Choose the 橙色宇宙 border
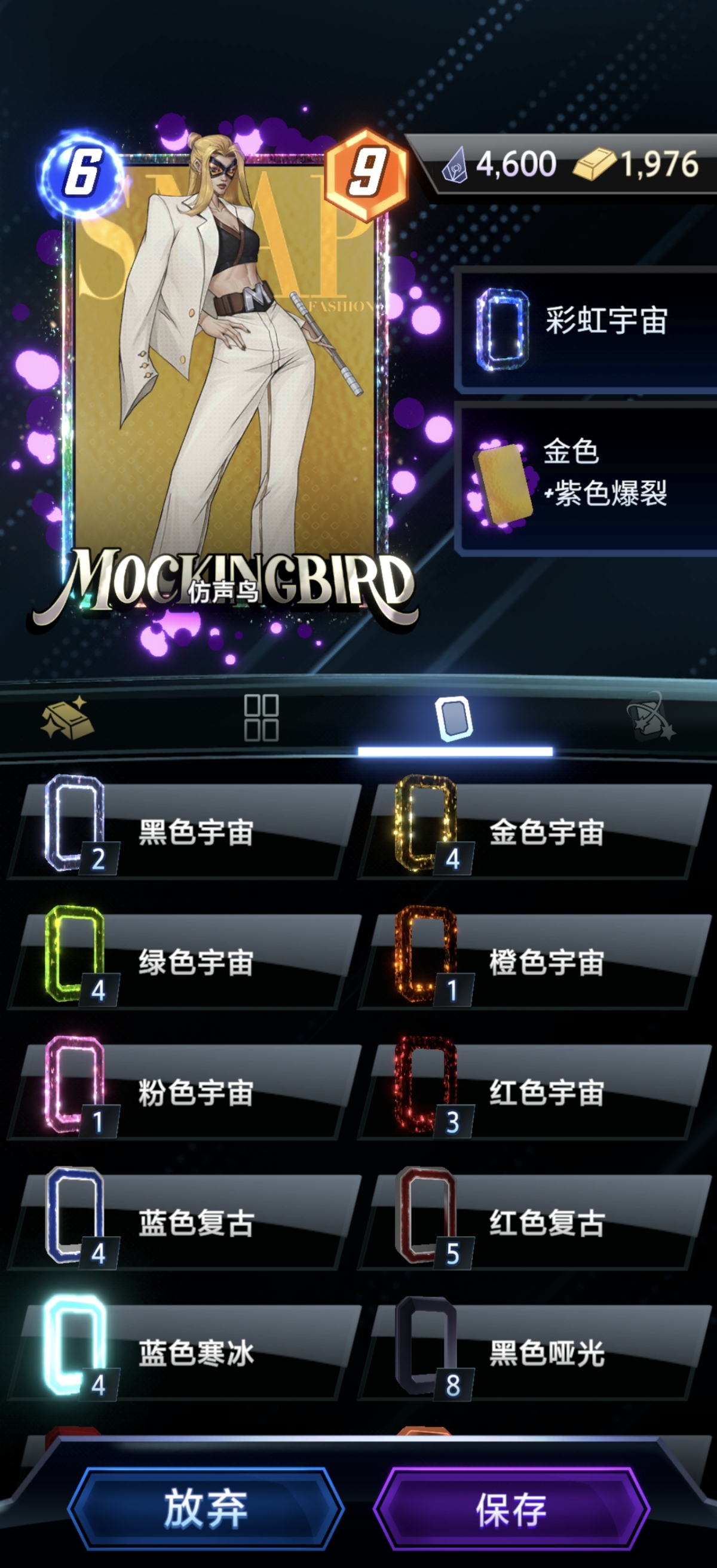The image size is (717, 1568). click(534, 962)
